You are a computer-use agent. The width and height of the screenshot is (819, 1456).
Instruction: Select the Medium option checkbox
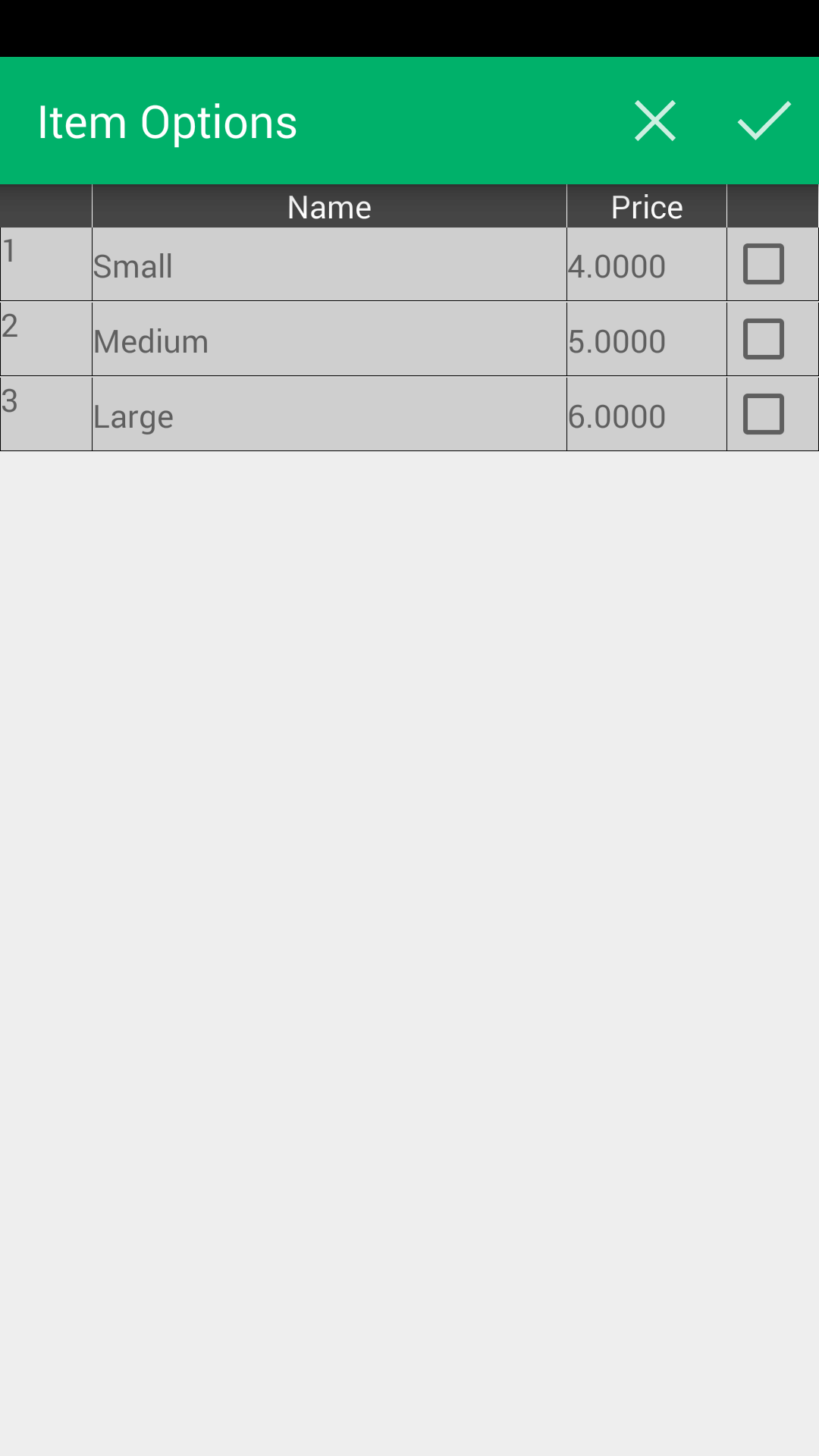tap(764, 339)
